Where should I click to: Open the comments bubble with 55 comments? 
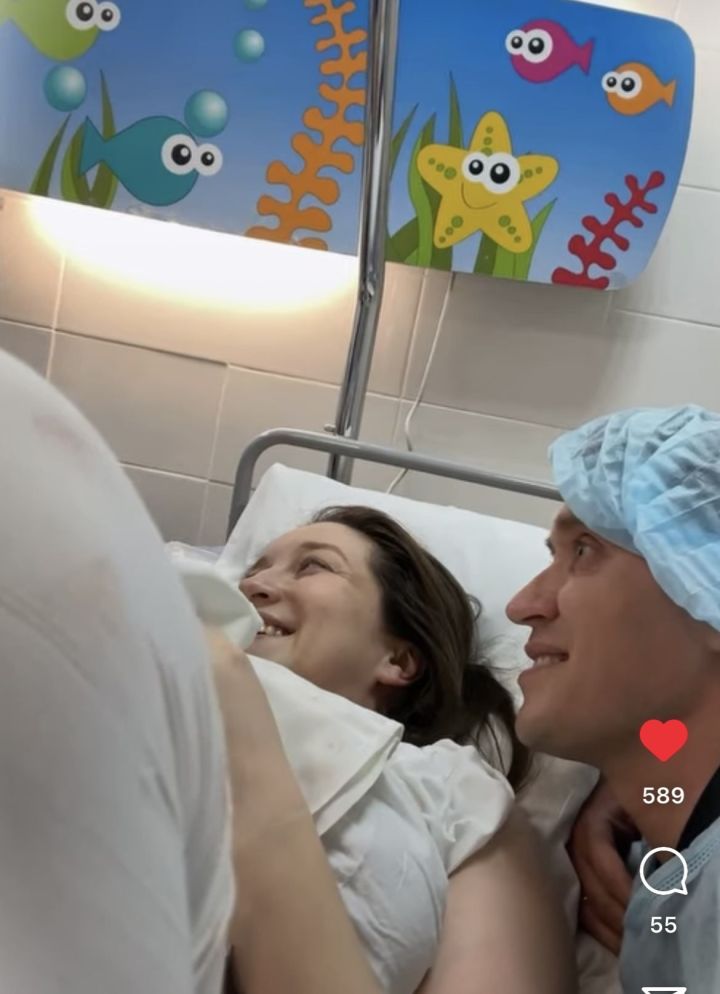(x=663, y=871)
